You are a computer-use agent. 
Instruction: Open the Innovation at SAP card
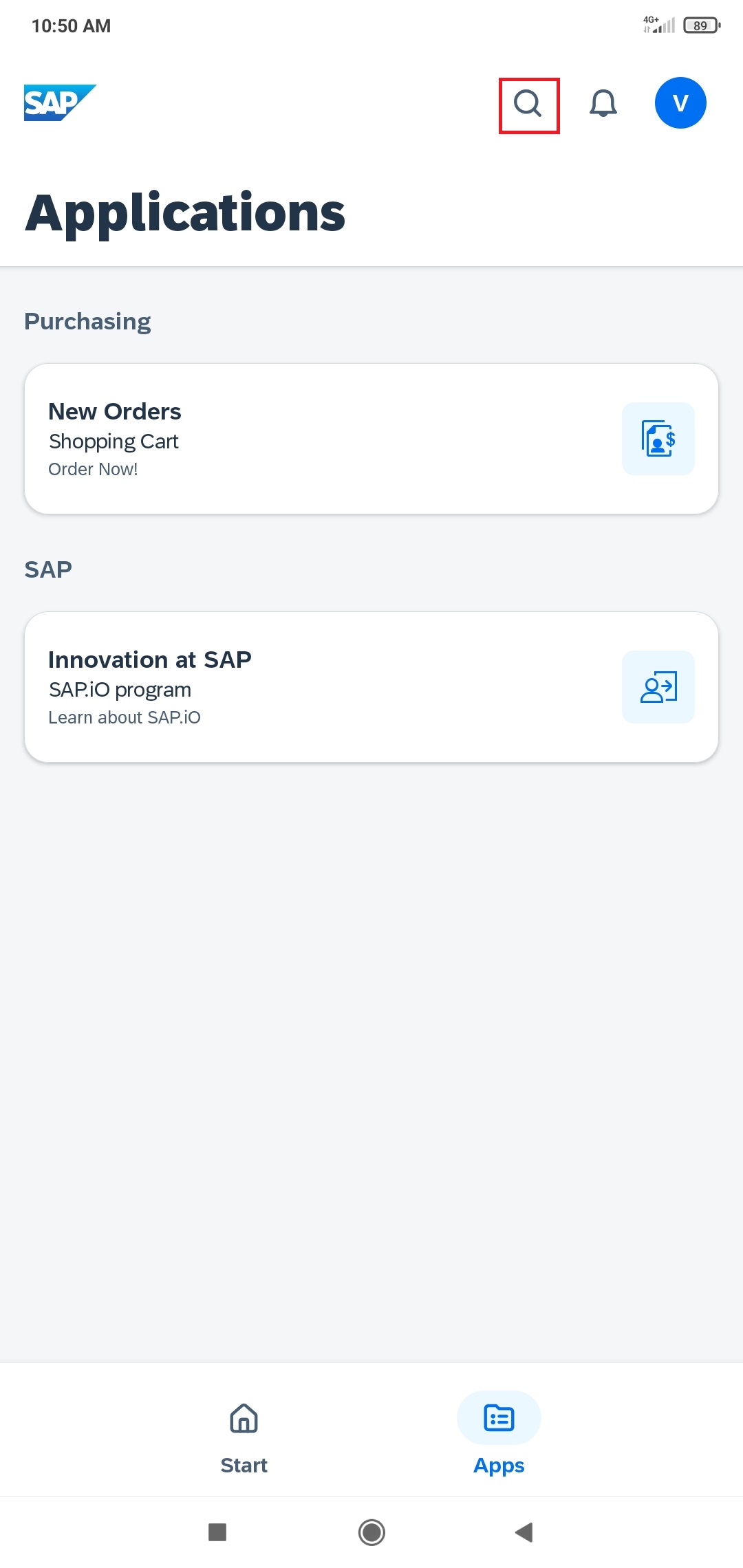pyautogui.click(x=371, y=687)
